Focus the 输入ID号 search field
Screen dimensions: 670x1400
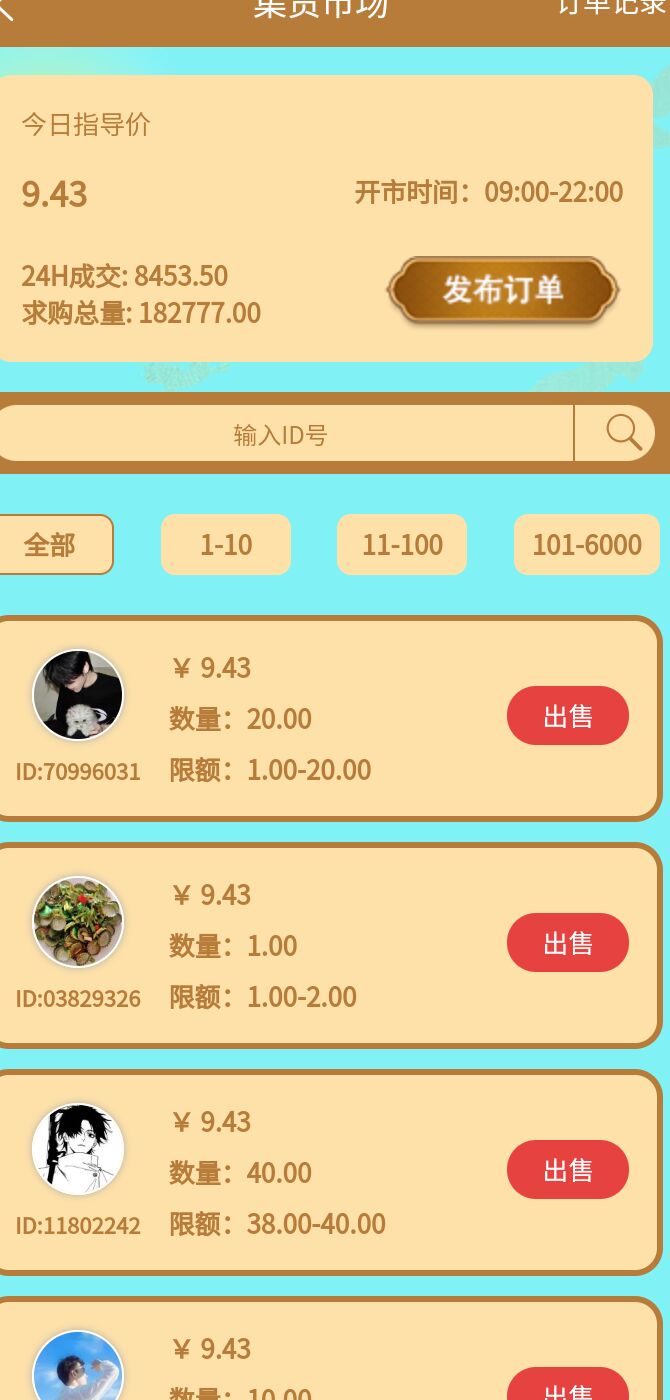281,435
